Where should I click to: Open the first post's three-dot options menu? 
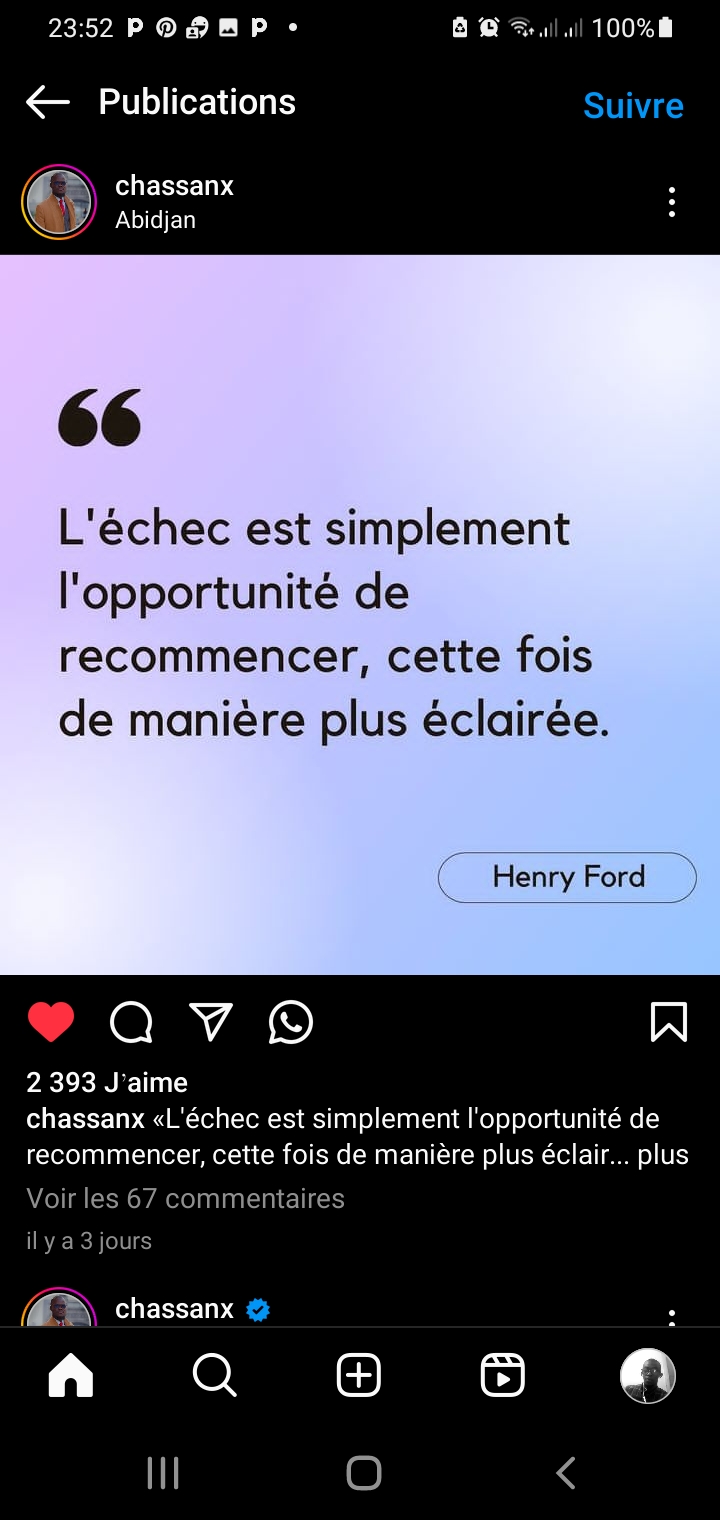[672, 202]
